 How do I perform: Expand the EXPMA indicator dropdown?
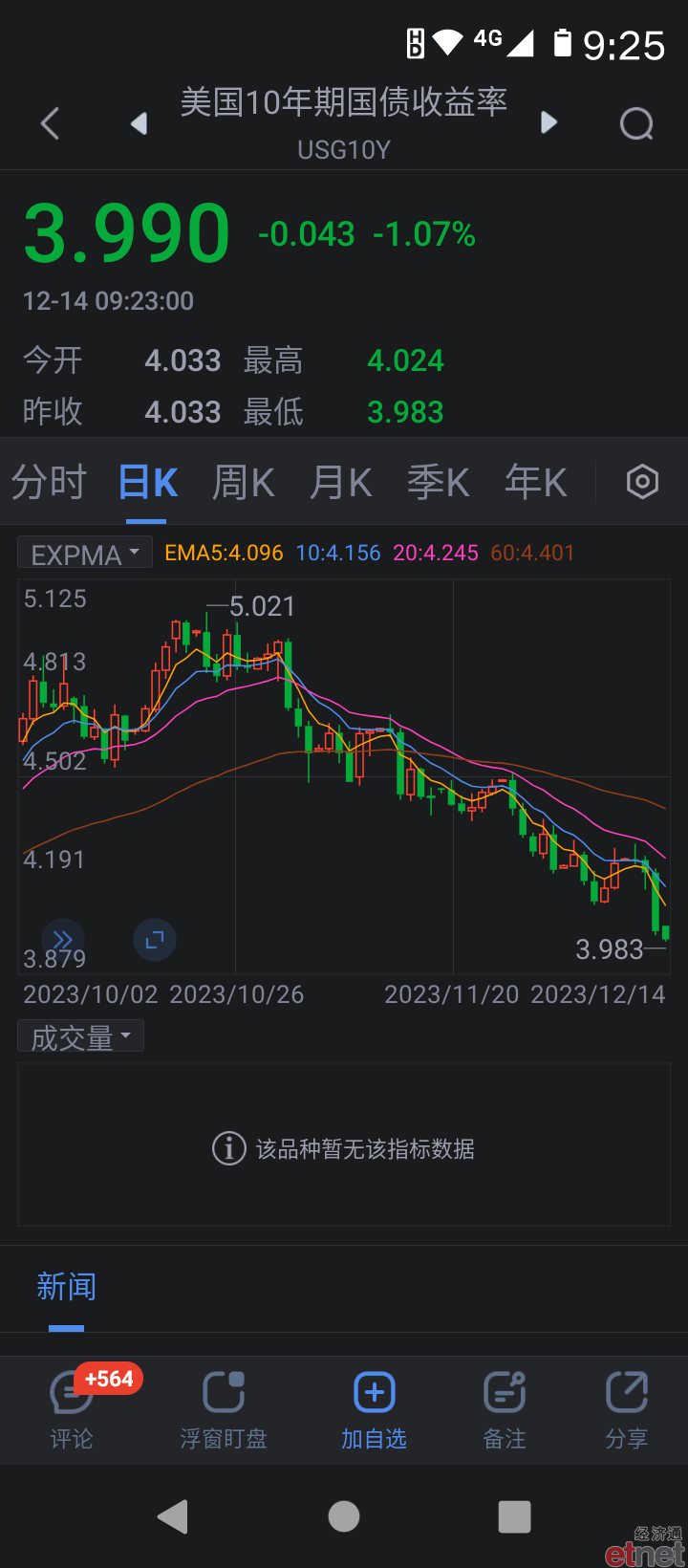pyautogui.click(x=85, y=554)
